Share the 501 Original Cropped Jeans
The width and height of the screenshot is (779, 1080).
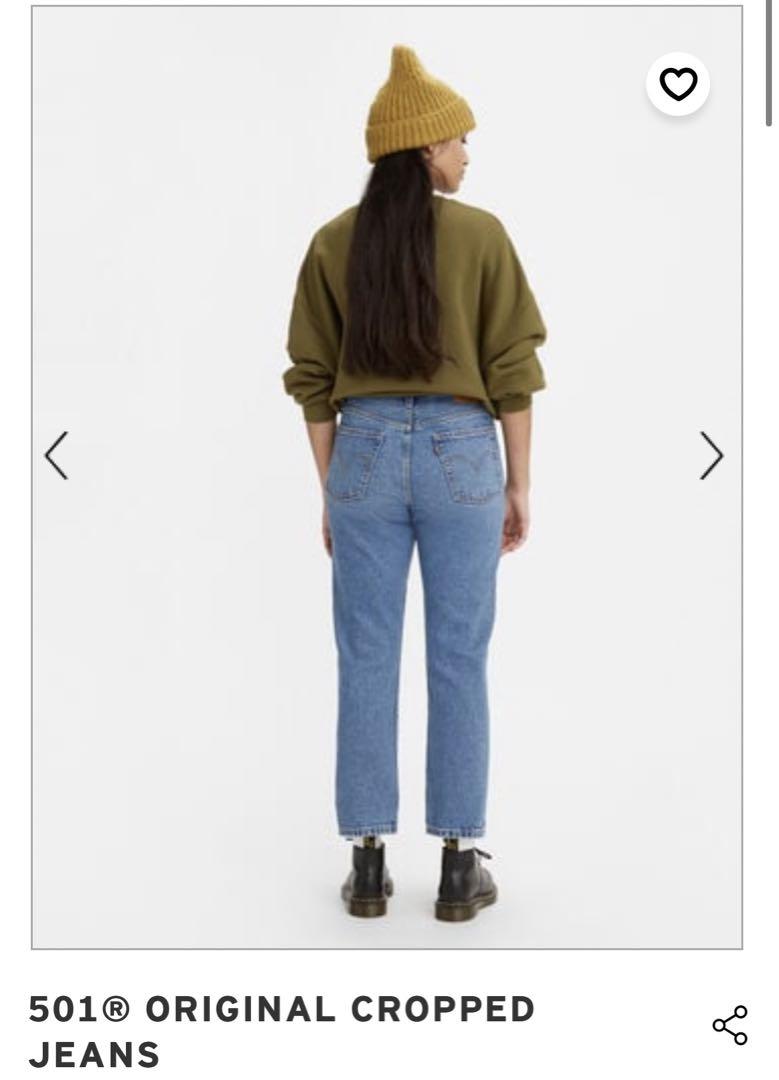tap(730, 1026)
